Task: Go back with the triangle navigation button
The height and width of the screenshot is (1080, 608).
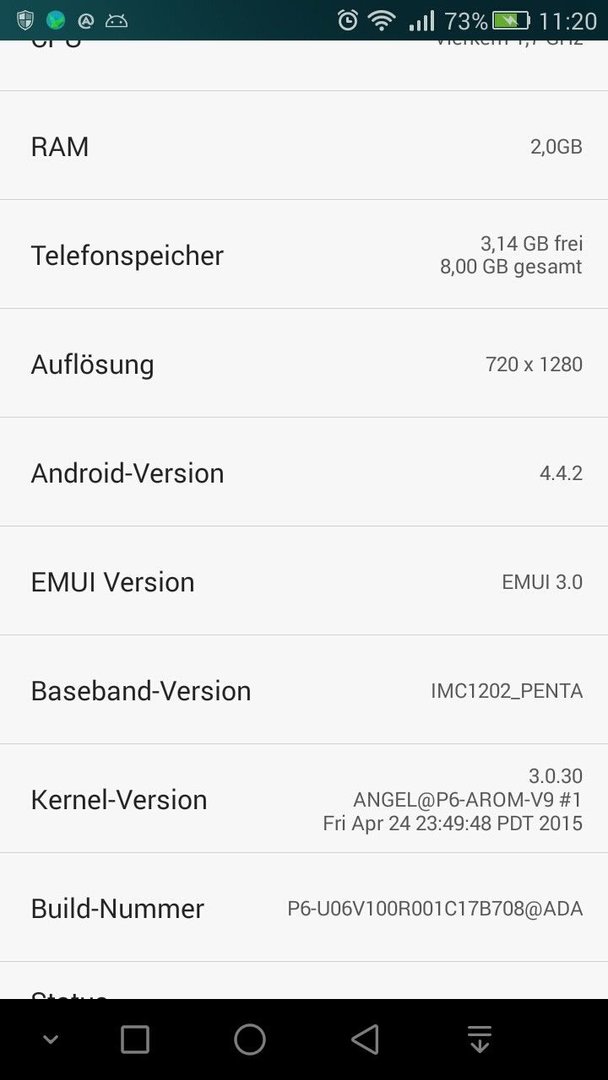Action: (x=365, y=1039)
